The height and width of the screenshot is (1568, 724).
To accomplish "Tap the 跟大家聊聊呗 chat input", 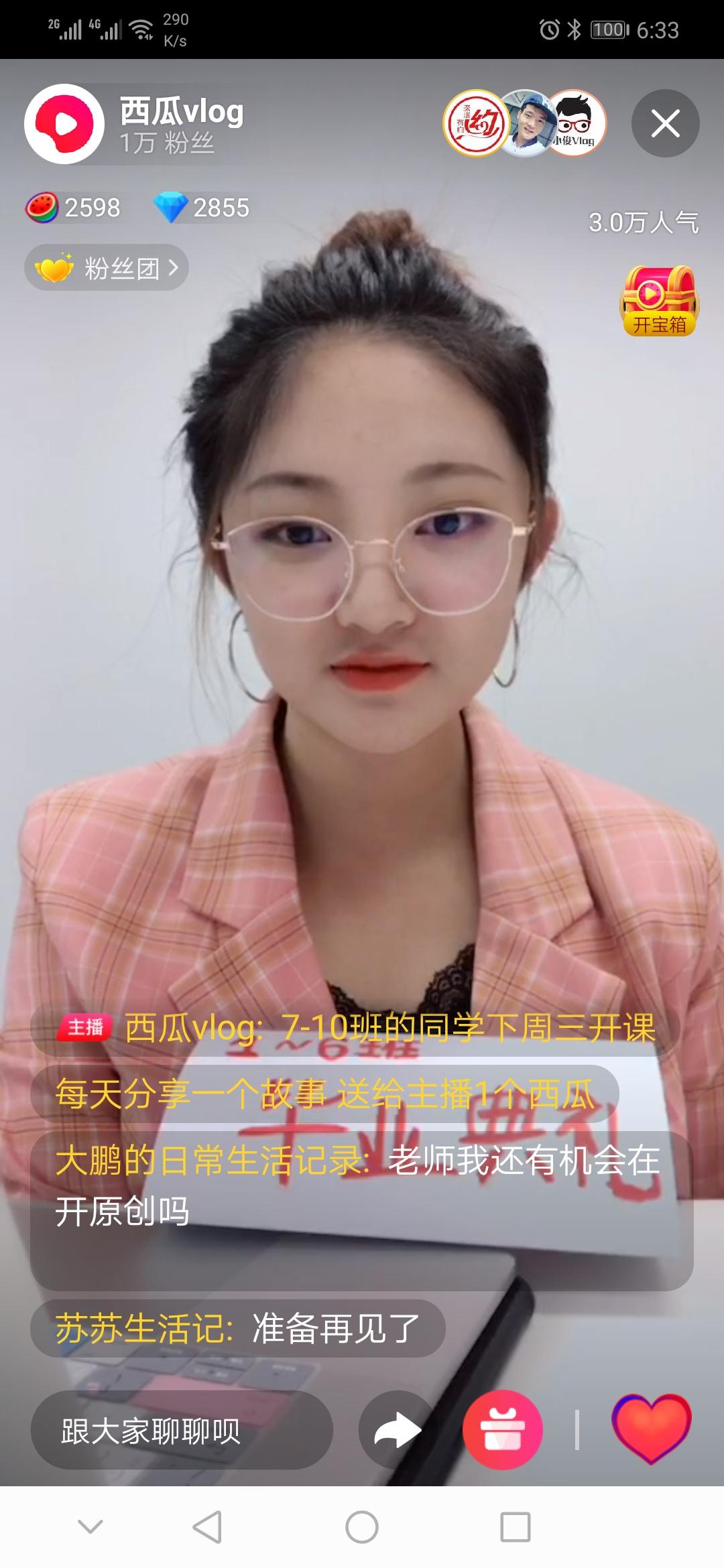I will [181, 1431].
